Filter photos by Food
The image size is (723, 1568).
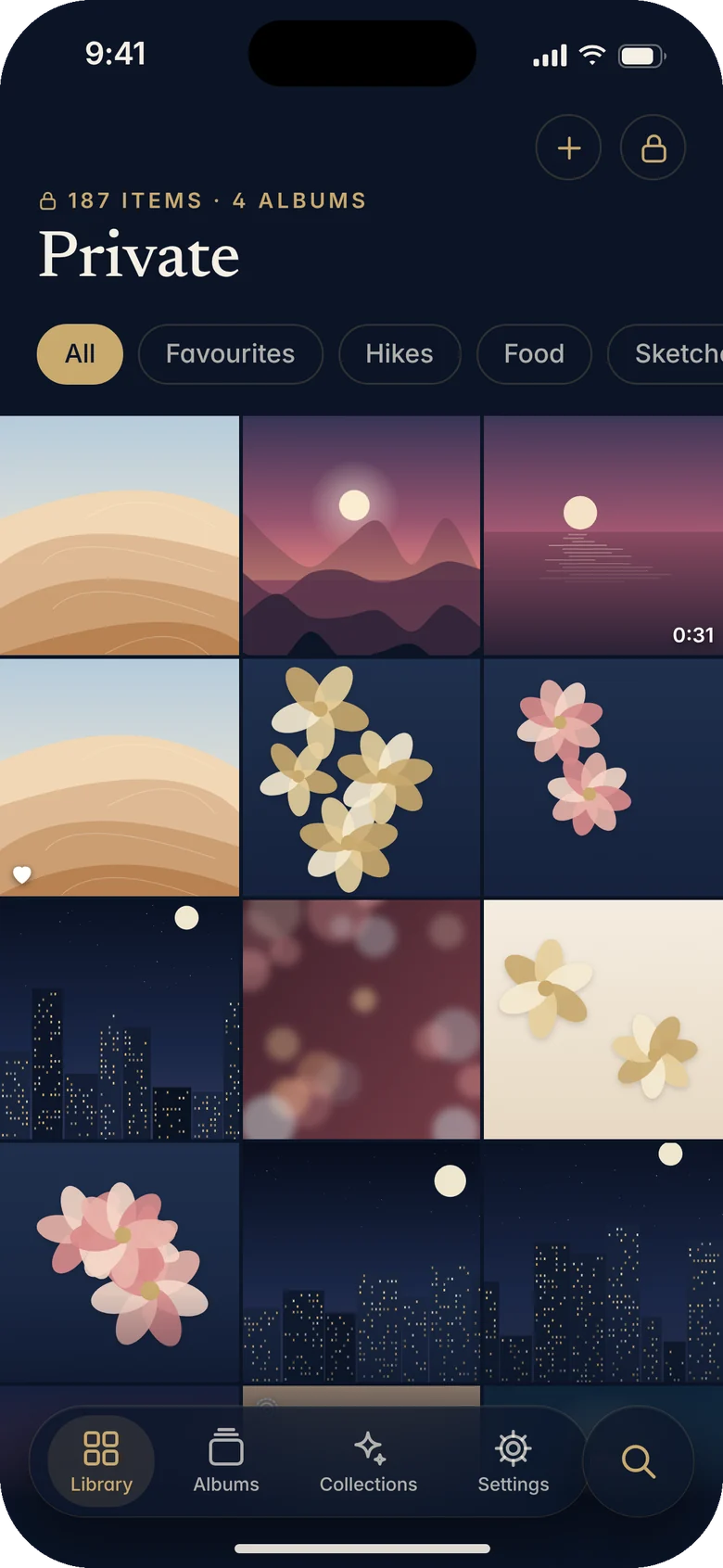534,354
